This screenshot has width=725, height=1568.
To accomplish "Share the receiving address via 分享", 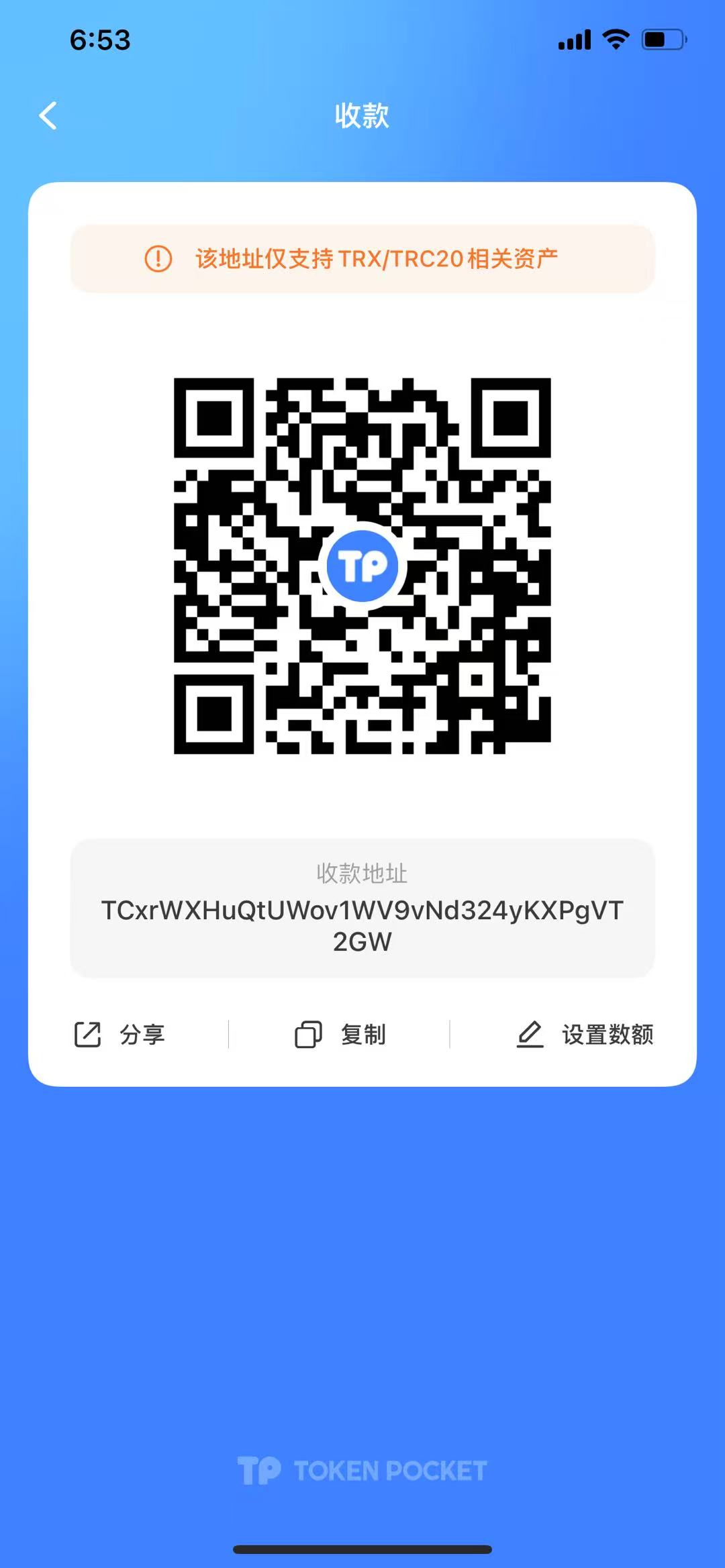I will (x=119, y=1035).
